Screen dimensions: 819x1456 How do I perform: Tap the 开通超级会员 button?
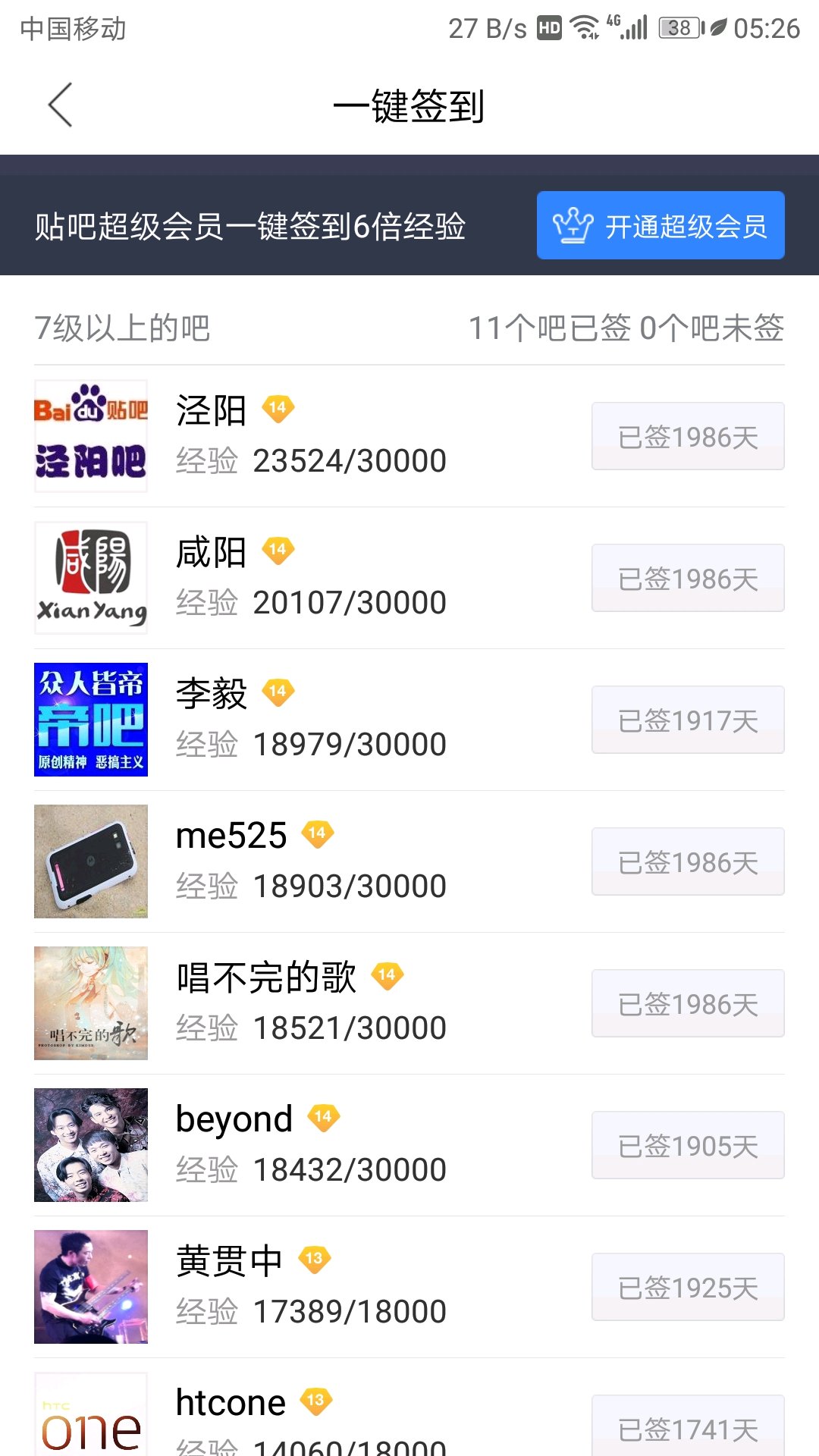660,226
